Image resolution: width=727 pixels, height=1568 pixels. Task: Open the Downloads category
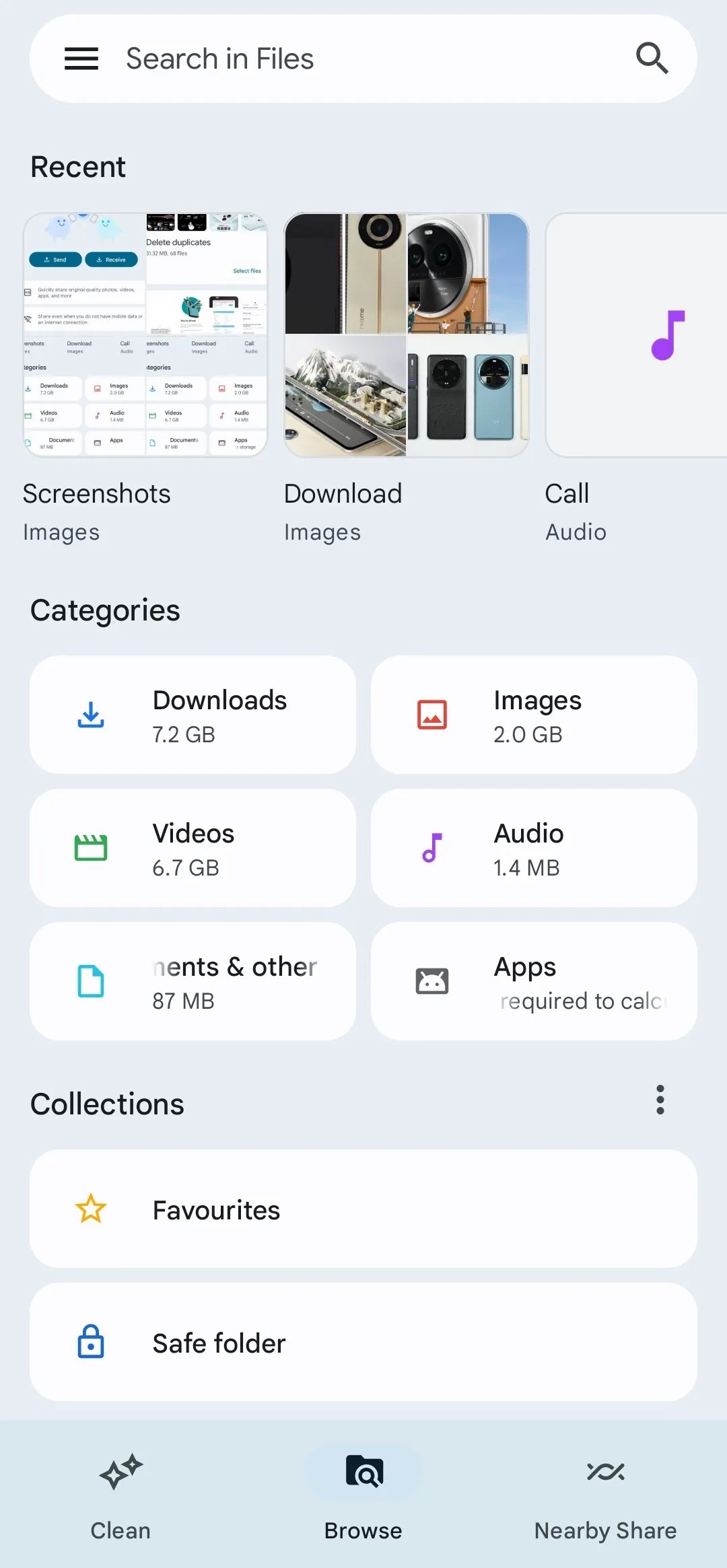pyautogui.click(x=193, y=715)
